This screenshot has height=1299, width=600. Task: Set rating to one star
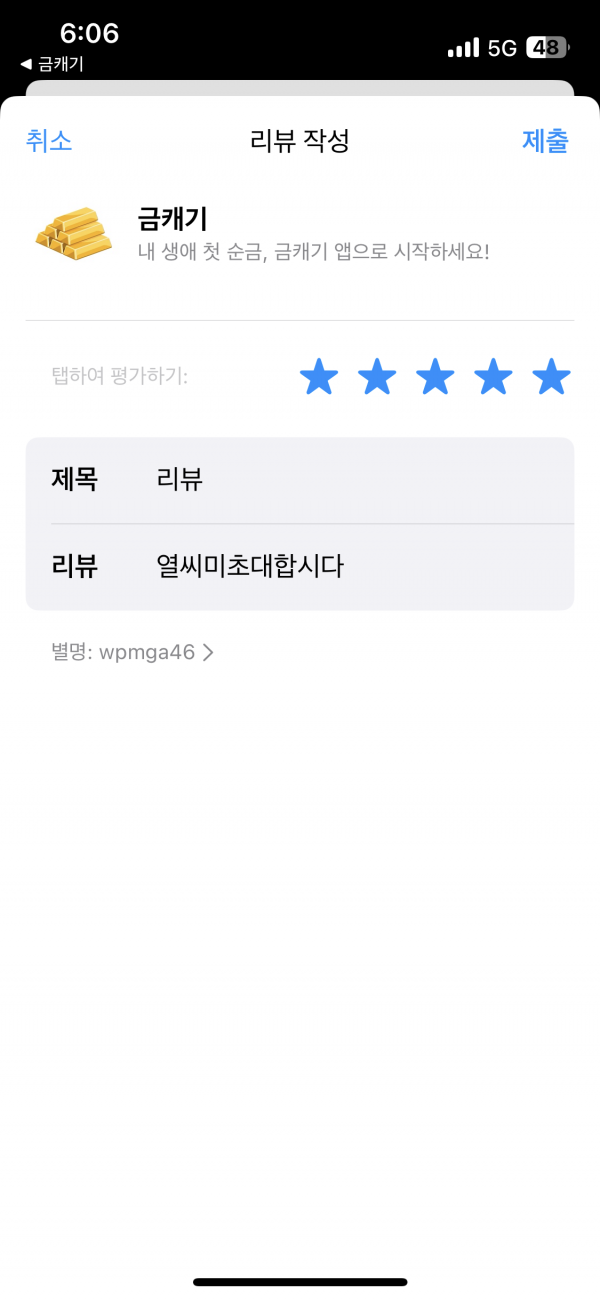point(319,378)
